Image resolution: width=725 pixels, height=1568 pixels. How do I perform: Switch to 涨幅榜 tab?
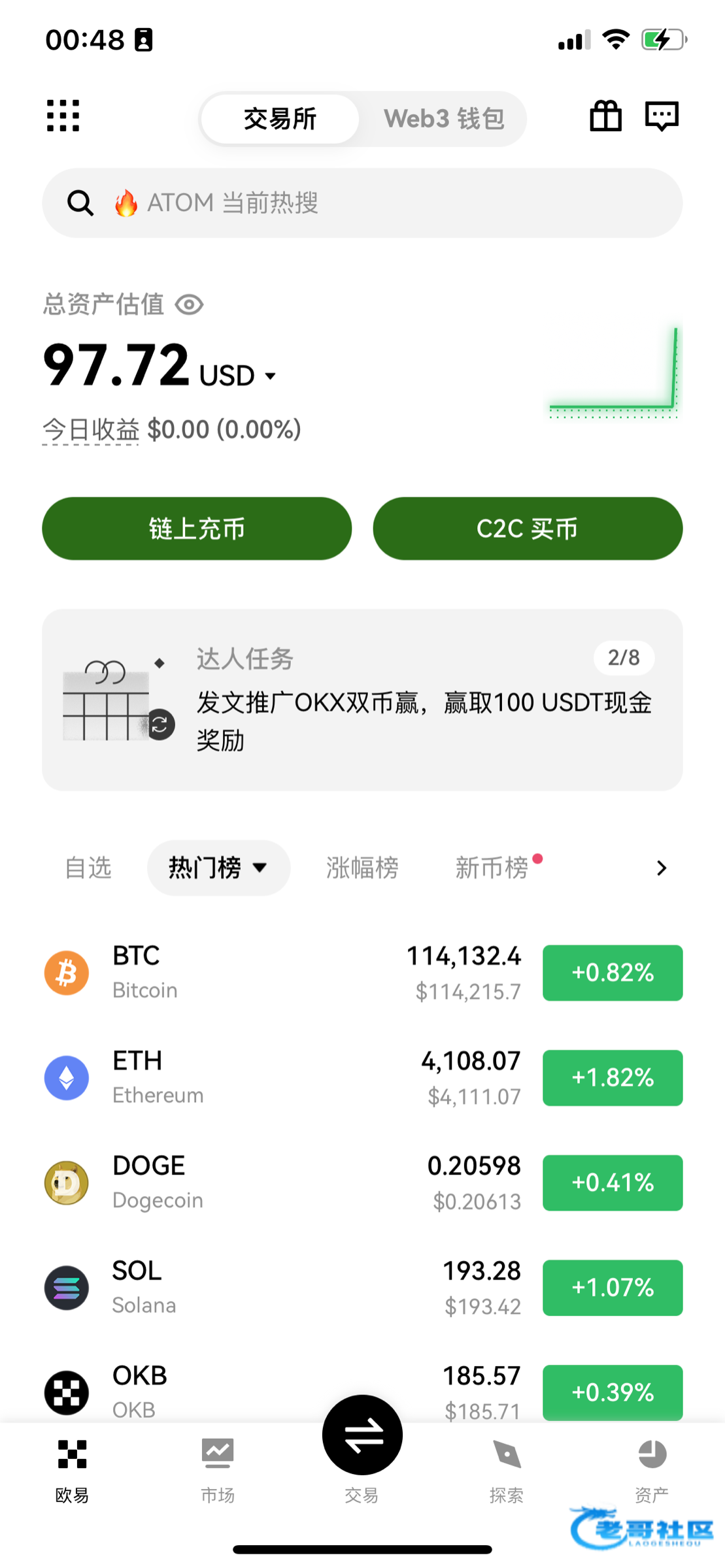coord(362,868)
